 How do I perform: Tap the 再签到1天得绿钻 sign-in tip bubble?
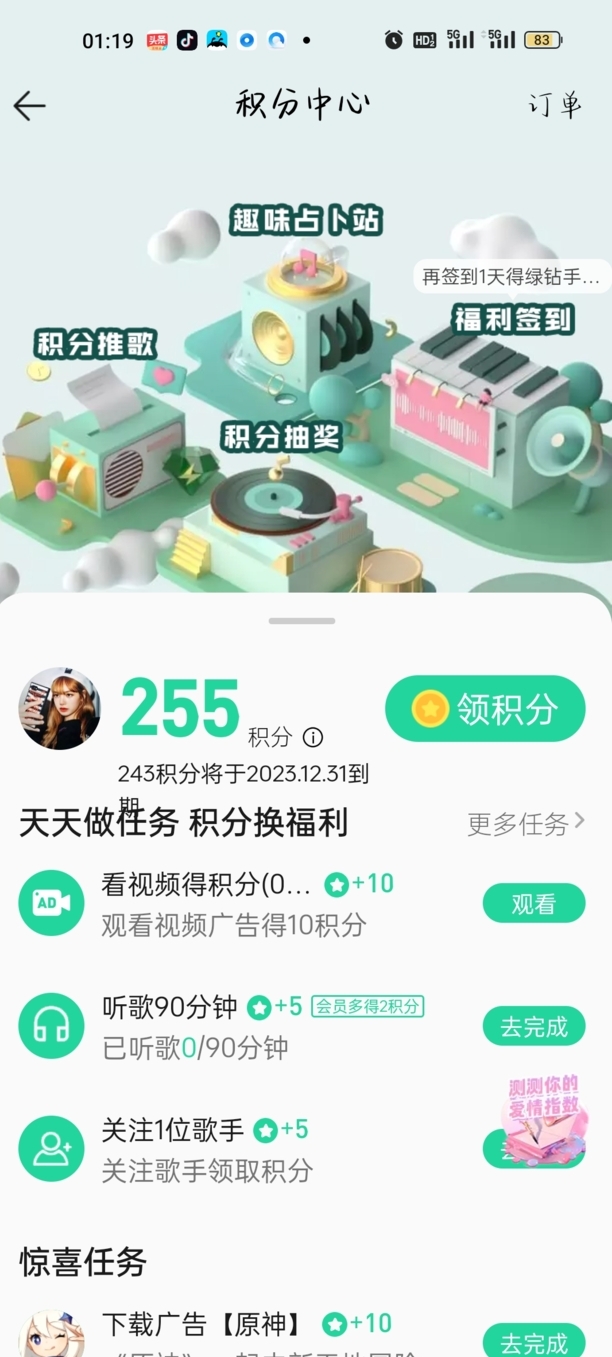click(512, 277)
